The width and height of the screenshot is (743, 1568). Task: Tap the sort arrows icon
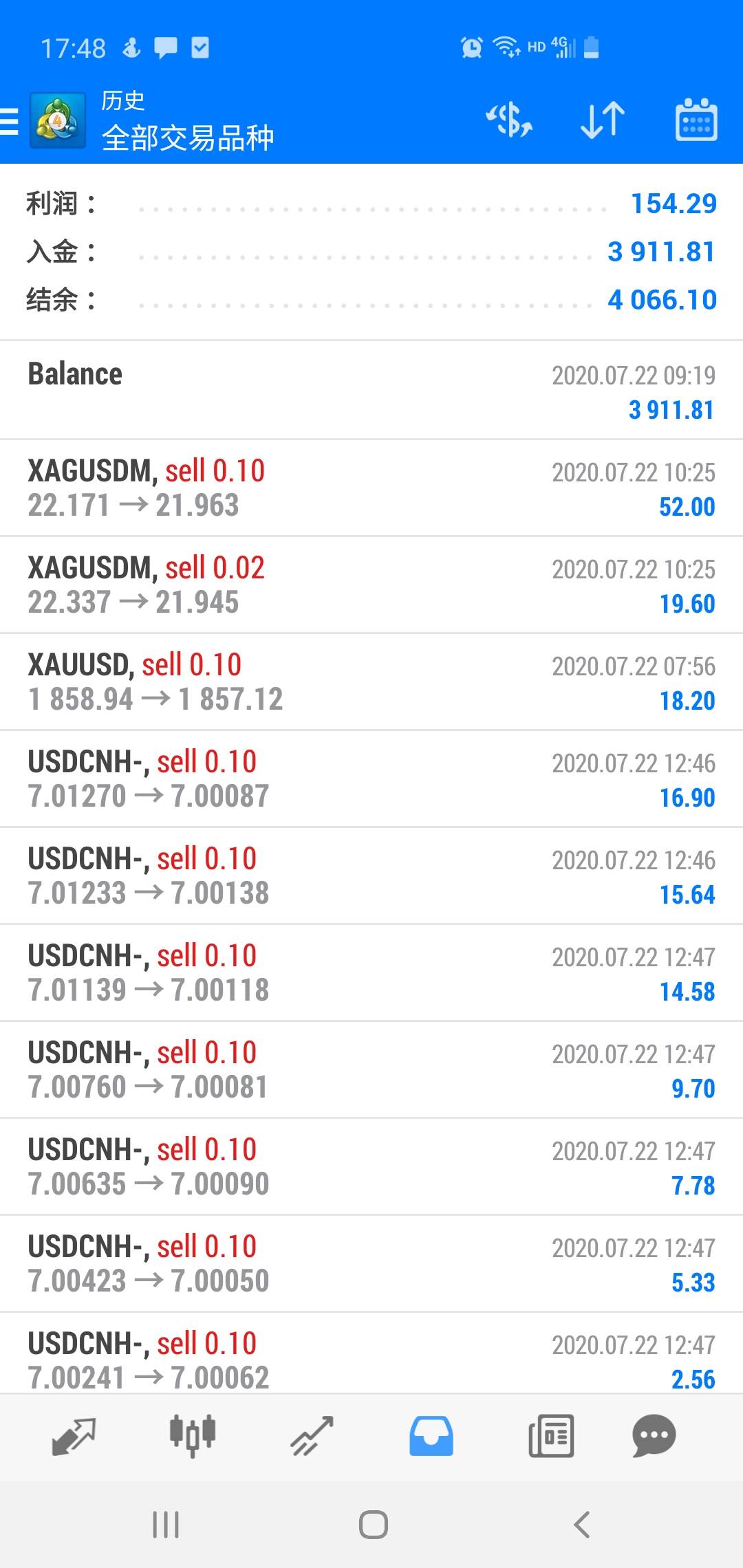click(603, 120)
